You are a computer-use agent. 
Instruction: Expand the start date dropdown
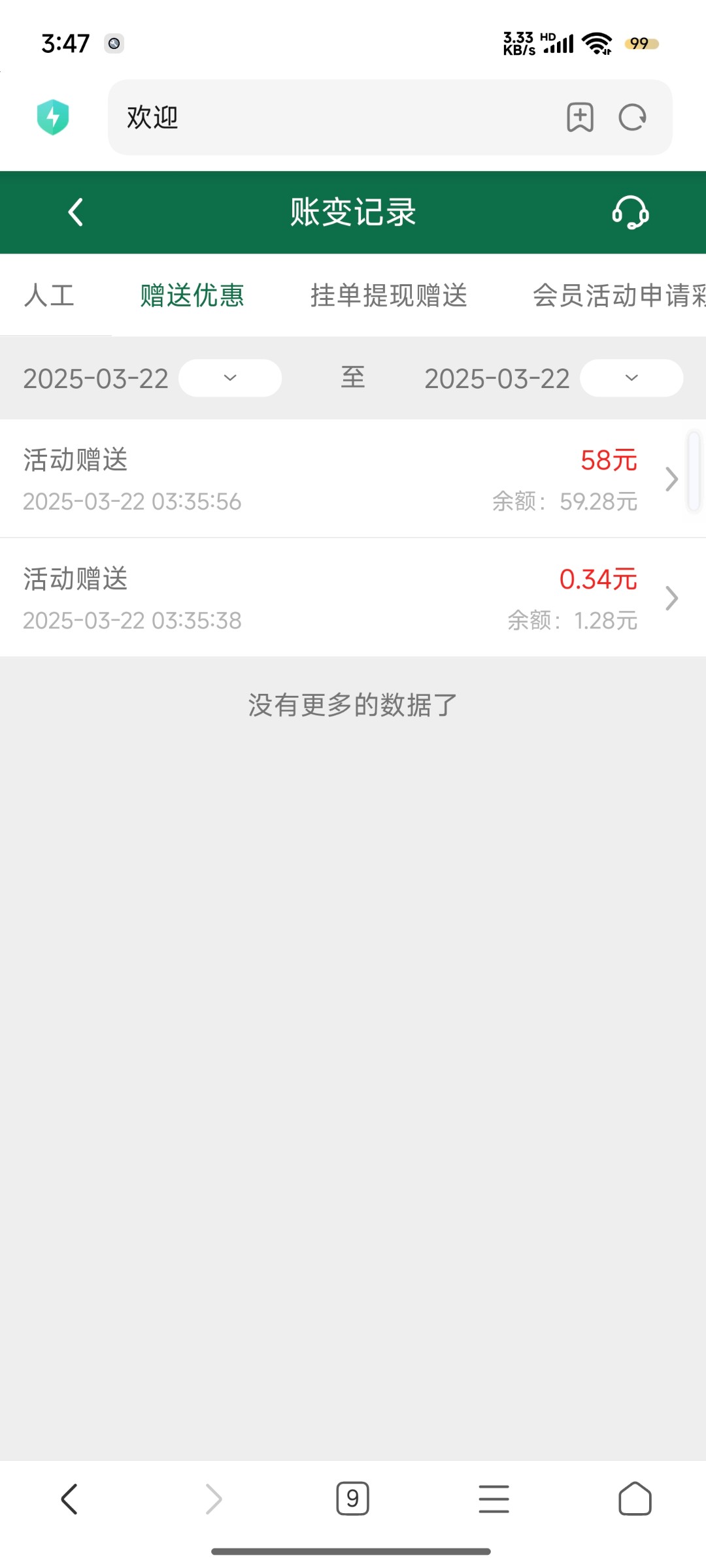coord(230,378)
